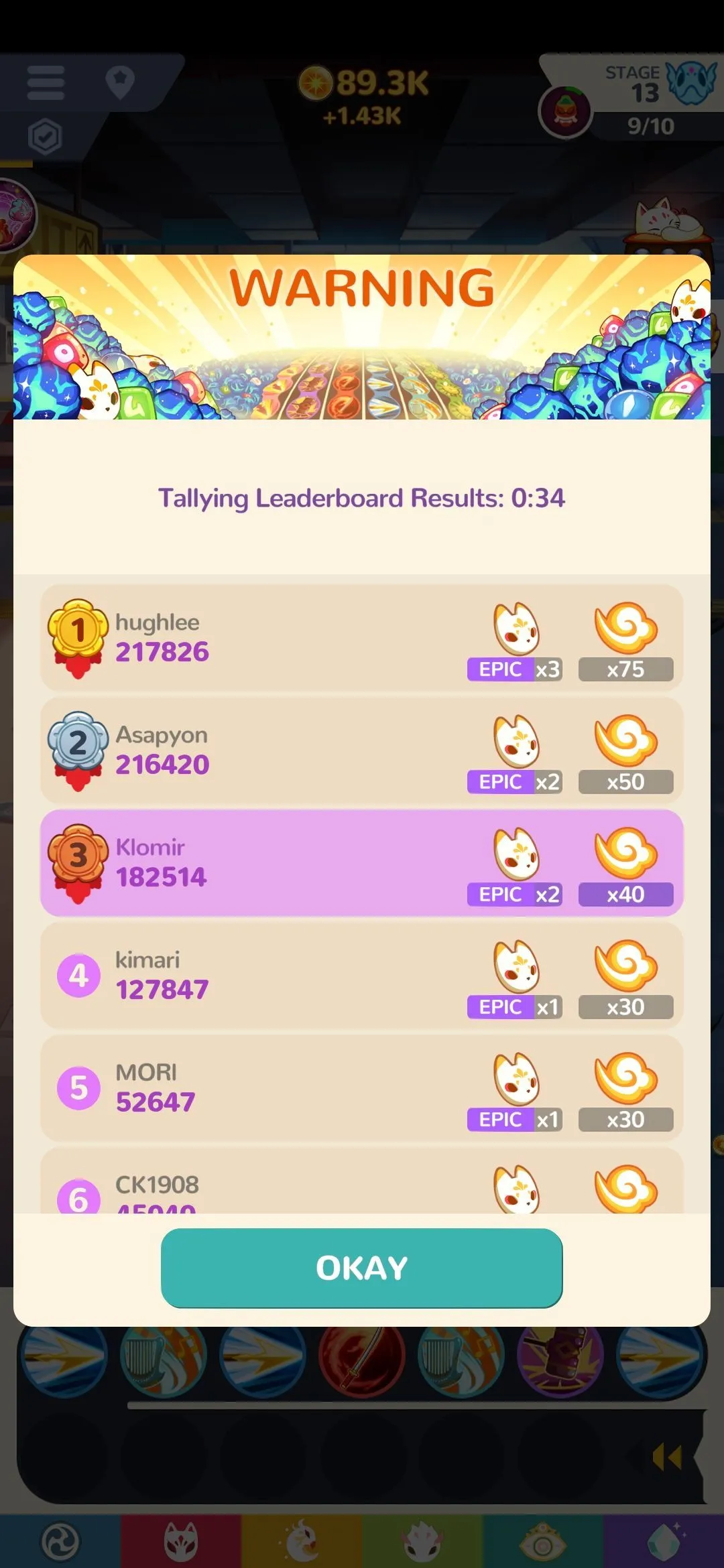This screenshot has height=1568, width=724.
Task: Open MORI's leaderboard entry
Action: 362,1088
